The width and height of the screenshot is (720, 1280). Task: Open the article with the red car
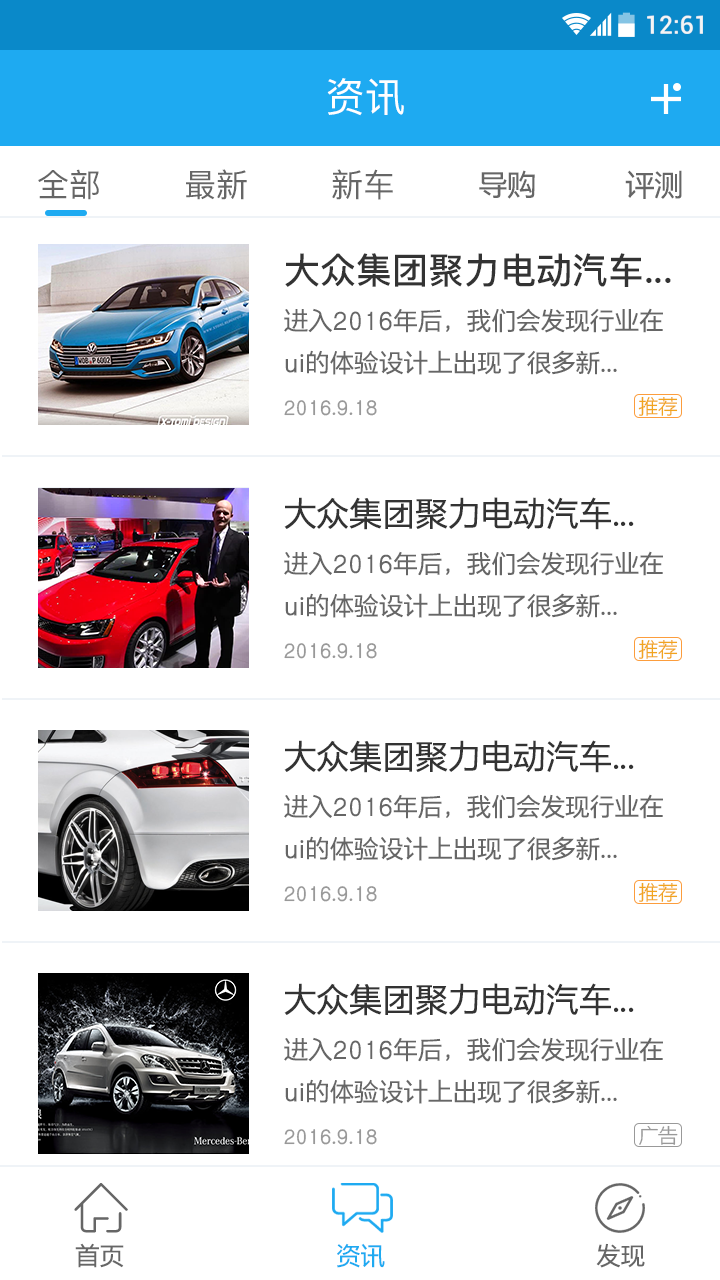(x=360, y=578)
